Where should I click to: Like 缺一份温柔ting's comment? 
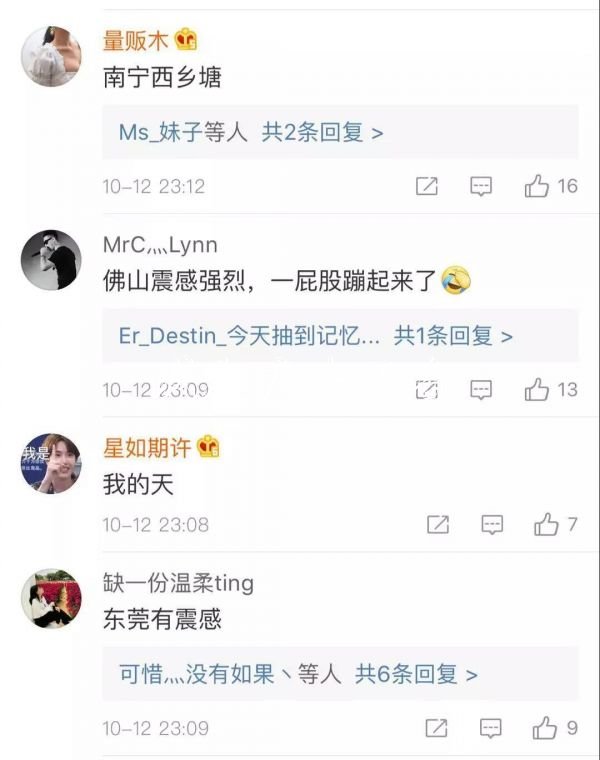pyautogui.click(x=547, y=729)
